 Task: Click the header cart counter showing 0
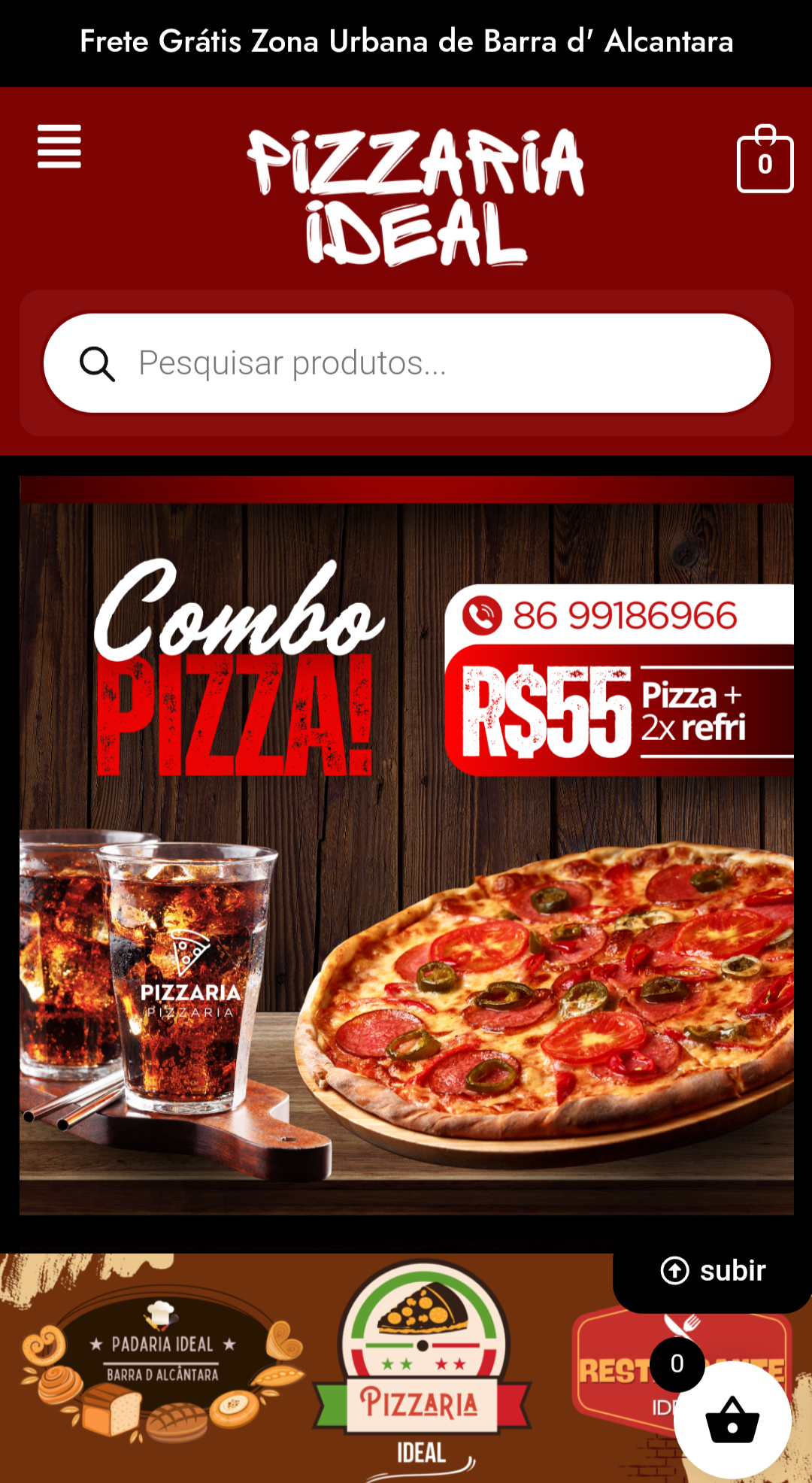[765, 166]
